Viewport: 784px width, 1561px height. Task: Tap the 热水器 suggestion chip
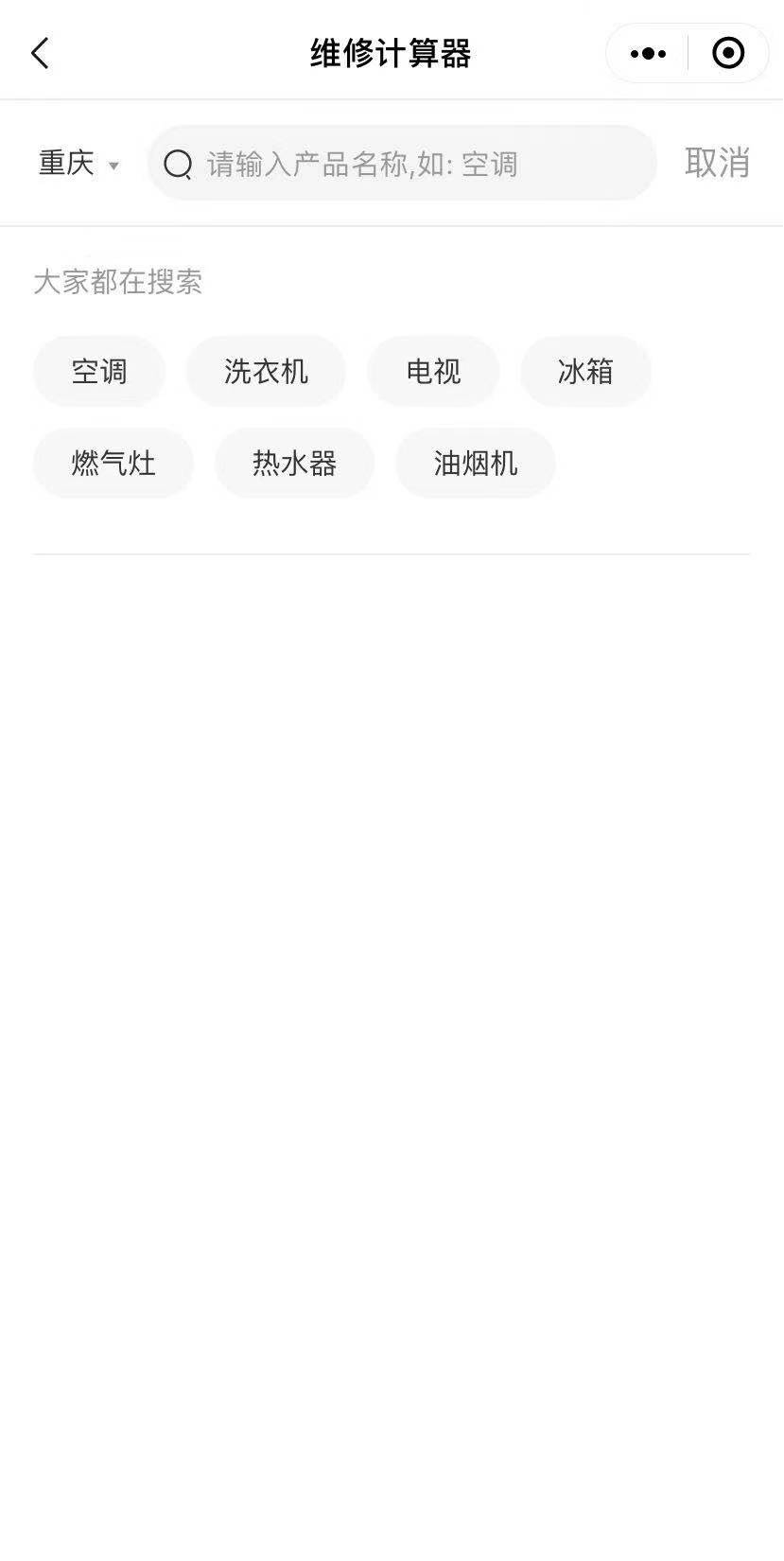(x=294, y=464)
